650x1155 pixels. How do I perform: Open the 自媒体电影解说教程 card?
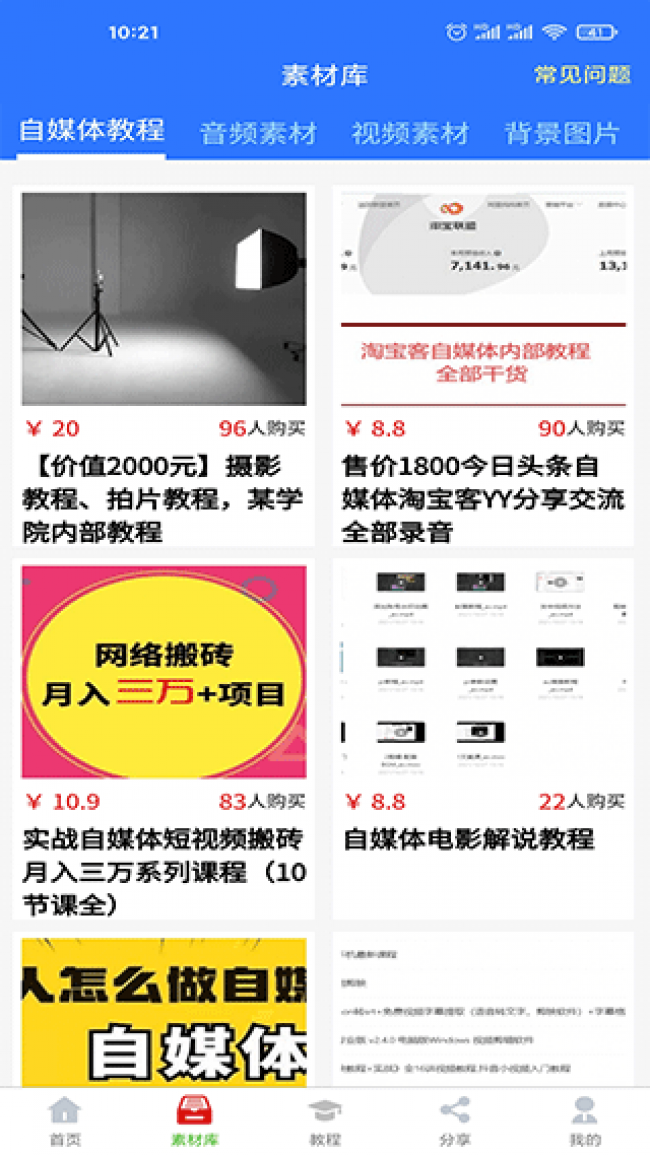(483, 740)
